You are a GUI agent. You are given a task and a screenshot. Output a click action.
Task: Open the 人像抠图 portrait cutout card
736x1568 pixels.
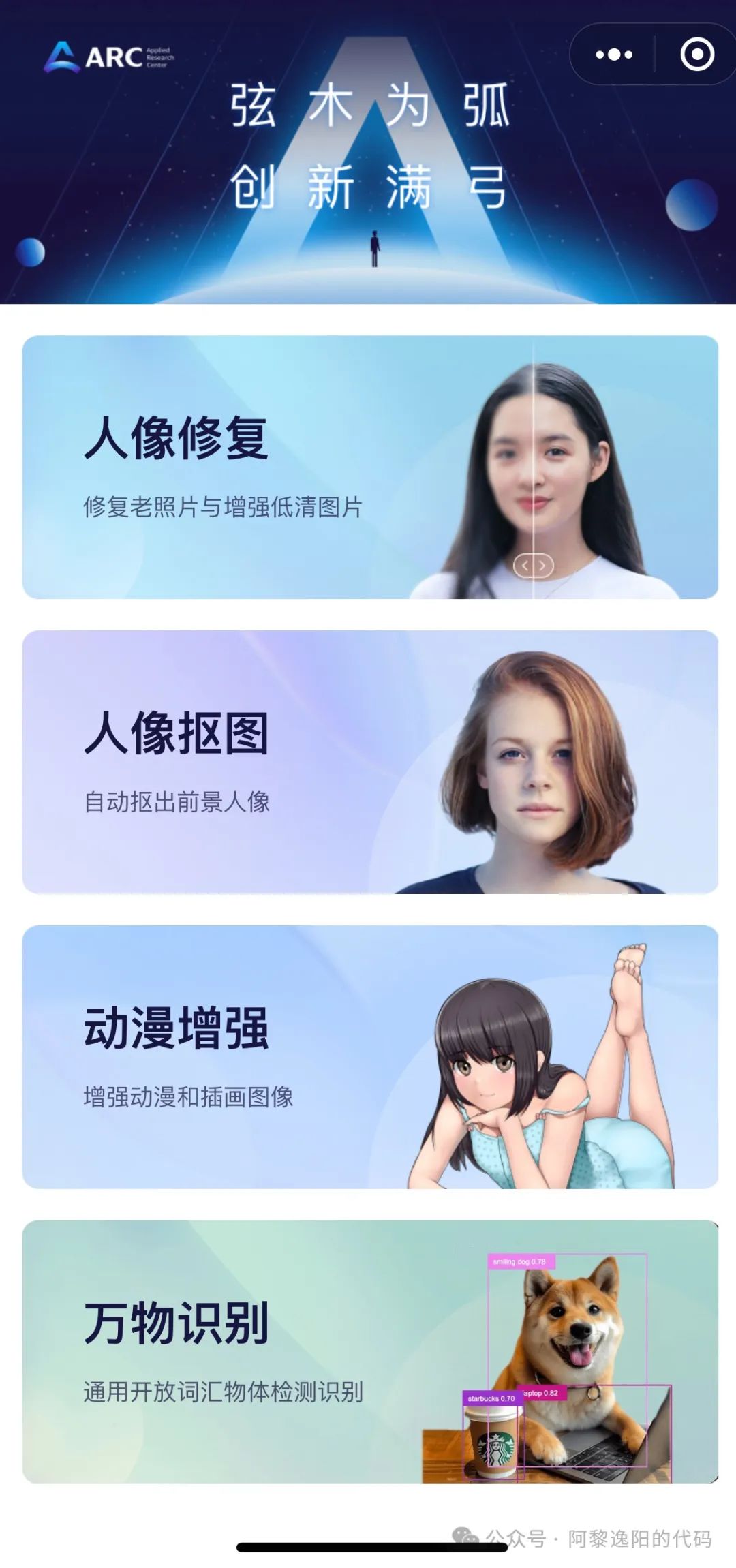click(x=370, y=762)
